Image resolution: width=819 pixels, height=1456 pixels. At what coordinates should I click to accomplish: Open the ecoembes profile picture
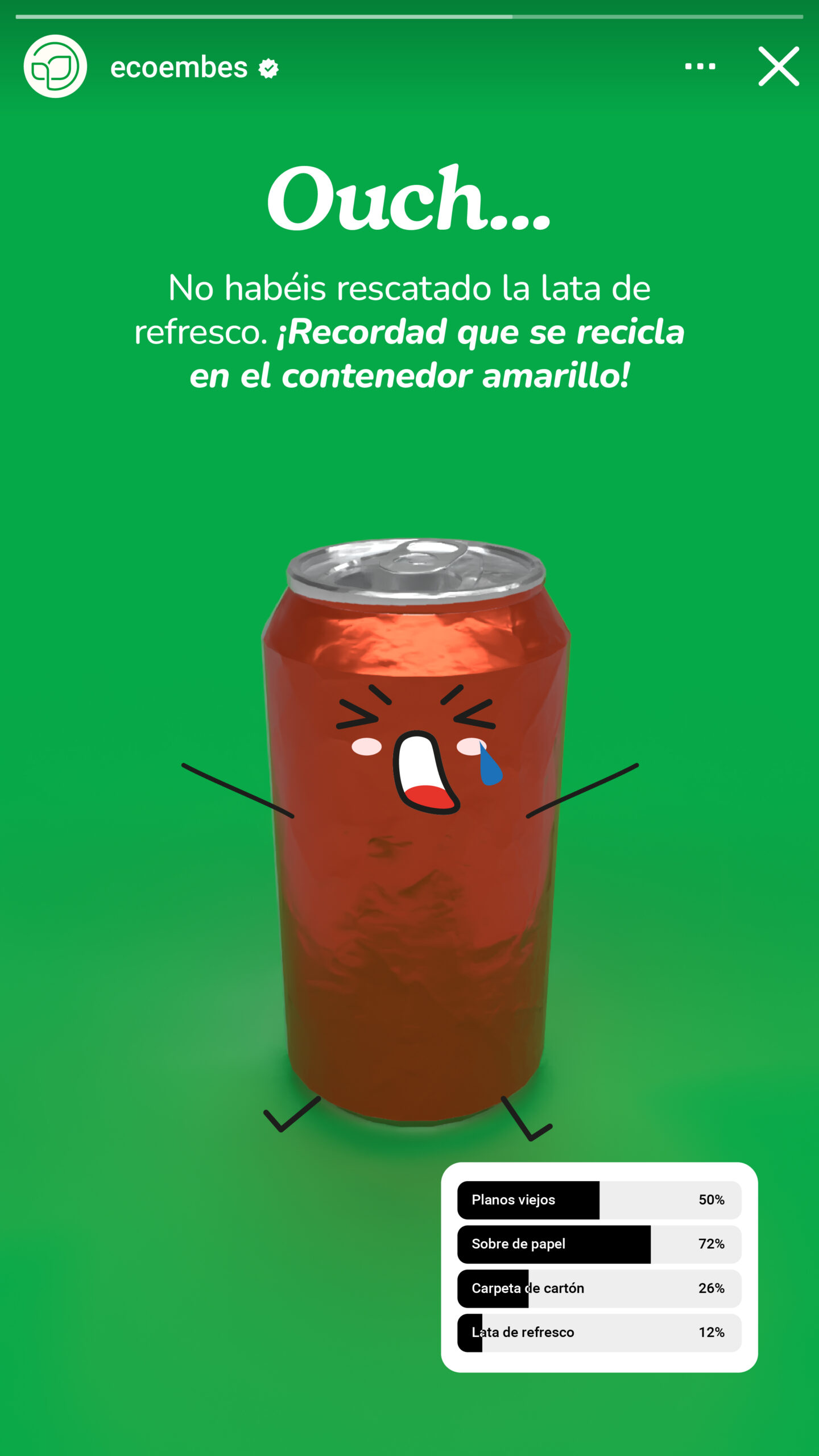click(55, 67)
